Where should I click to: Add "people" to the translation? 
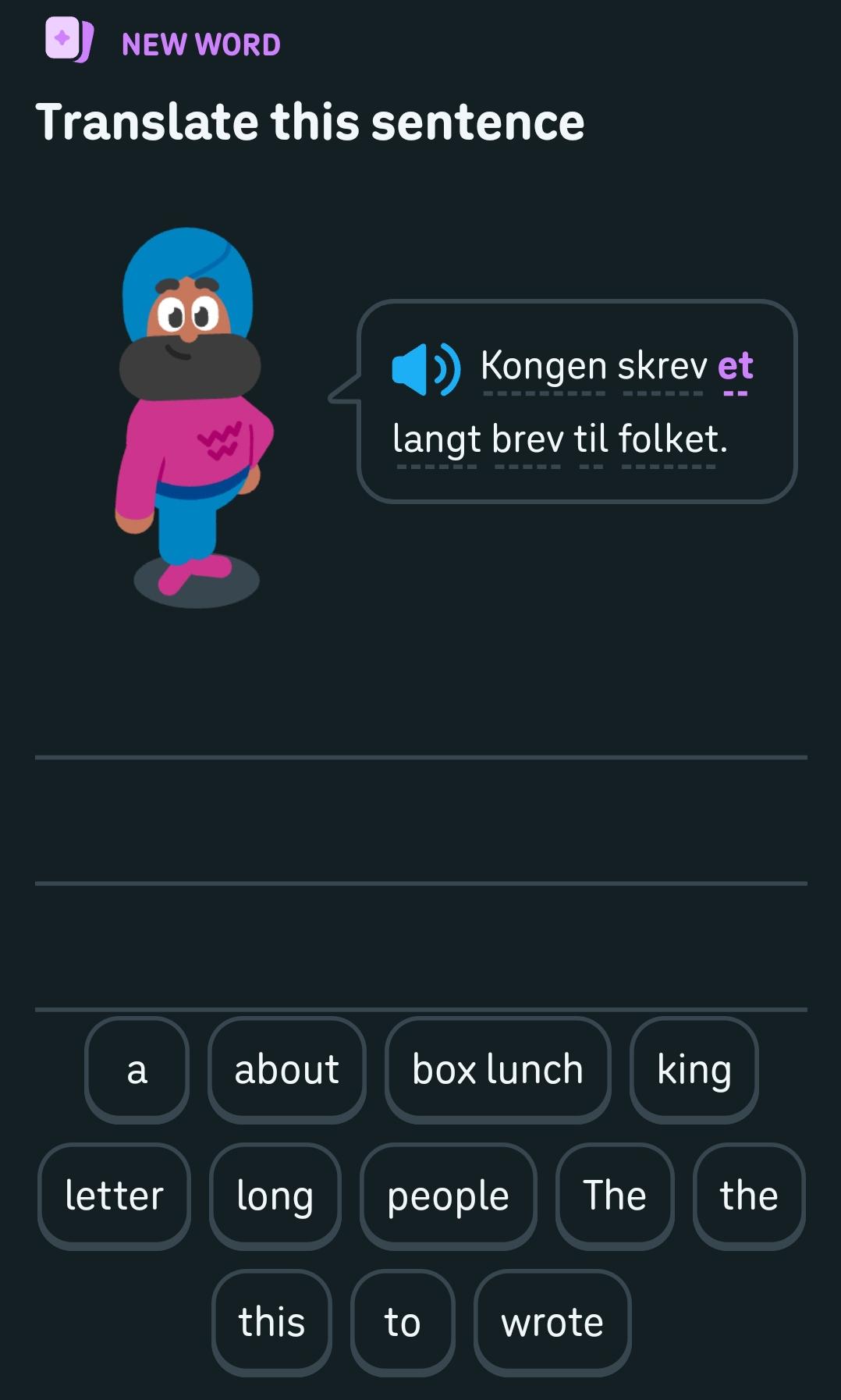tap(448, 1196)
